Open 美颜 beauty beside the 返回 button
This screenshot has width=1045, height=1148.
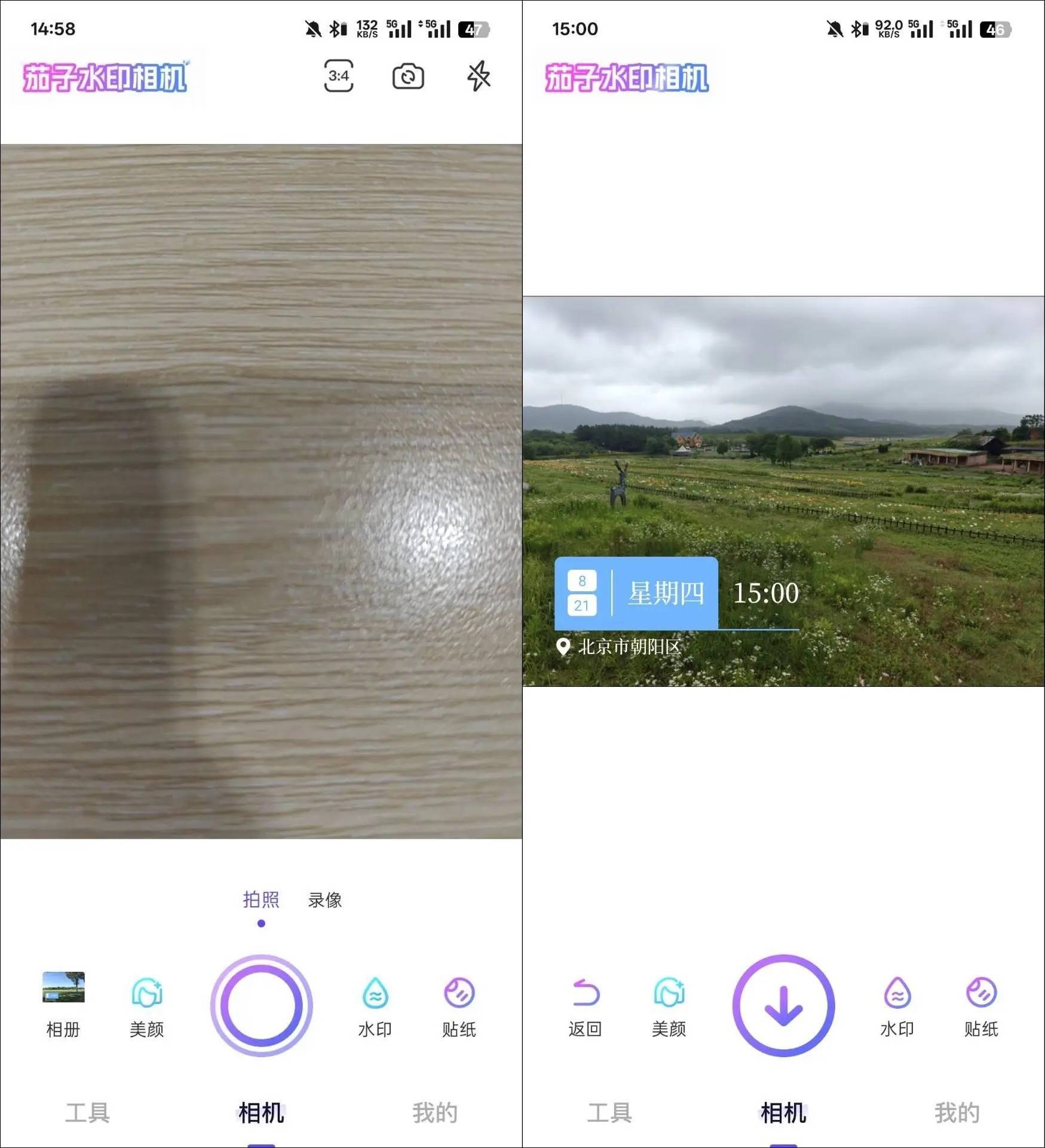[x=669, y=1005]
